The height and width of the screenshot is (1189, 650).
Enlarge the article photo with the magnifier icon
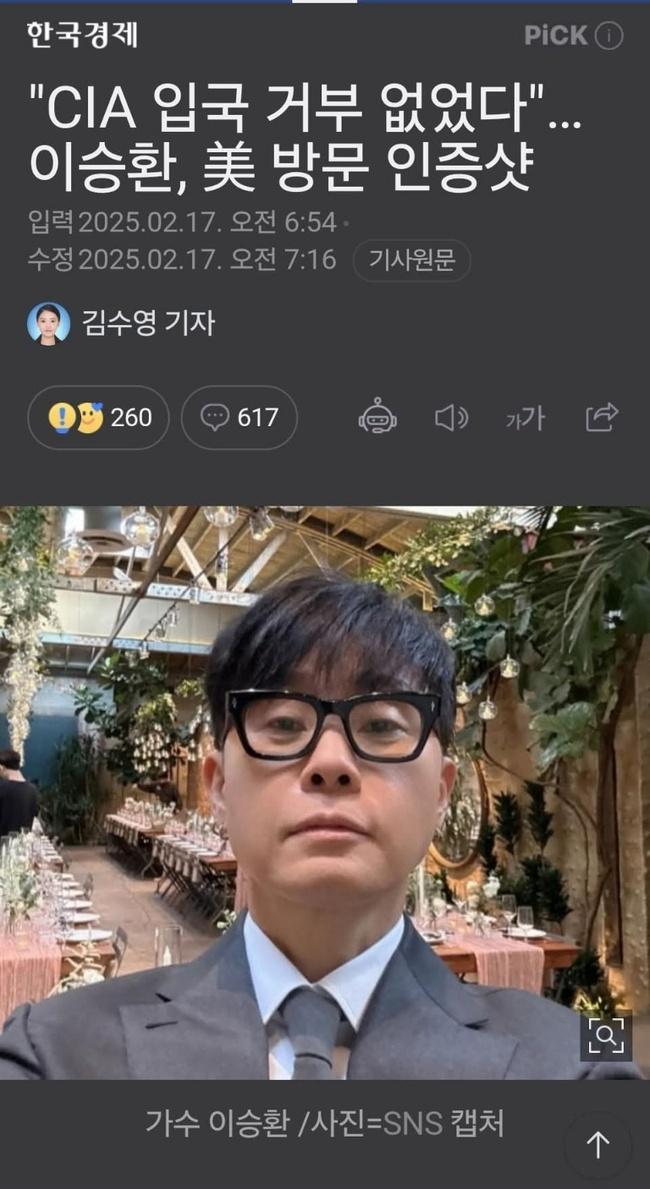click(x=606, y=1037)
